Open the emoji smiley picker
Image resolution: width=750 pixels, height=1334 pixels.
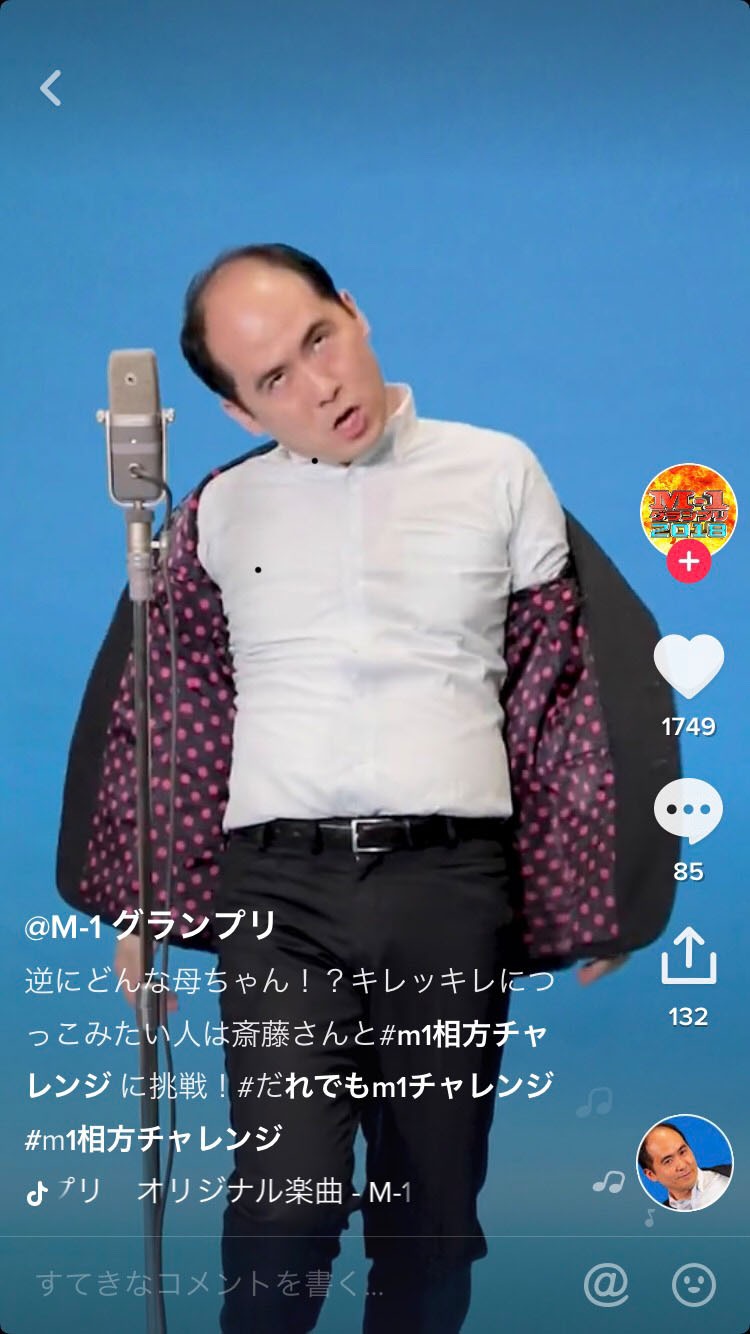click(693, 1285)
